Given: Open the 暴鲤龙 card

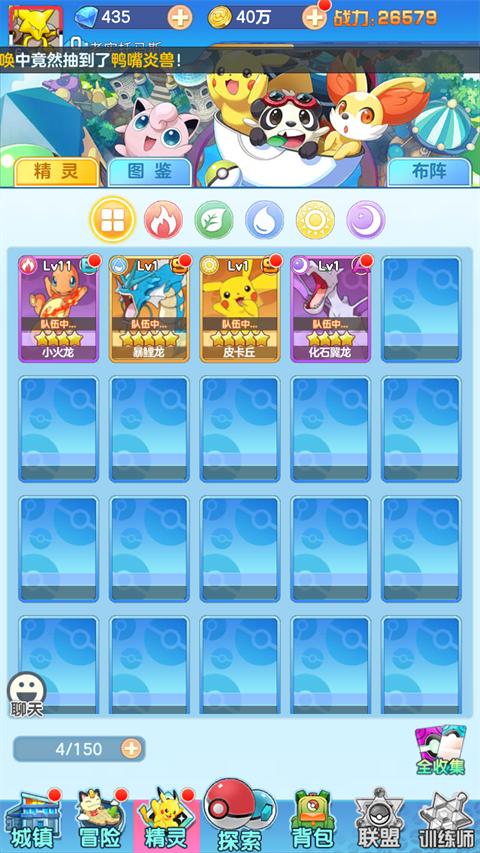Looking at the screenshot, I should pyautogui.click(x=149, y=309).
